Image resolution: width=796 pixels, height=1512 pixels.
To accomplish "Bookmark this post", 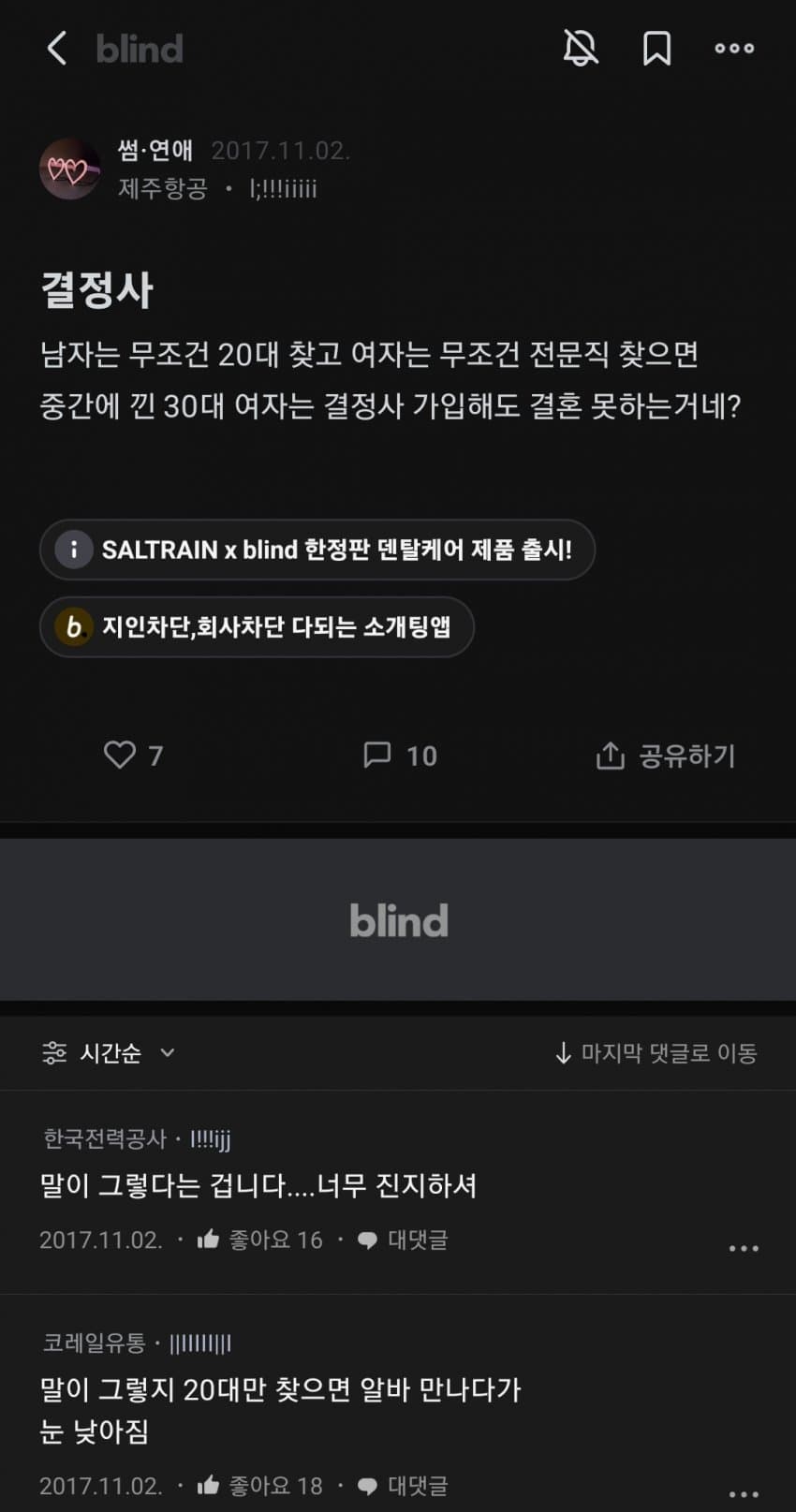I will coord(656,48).
